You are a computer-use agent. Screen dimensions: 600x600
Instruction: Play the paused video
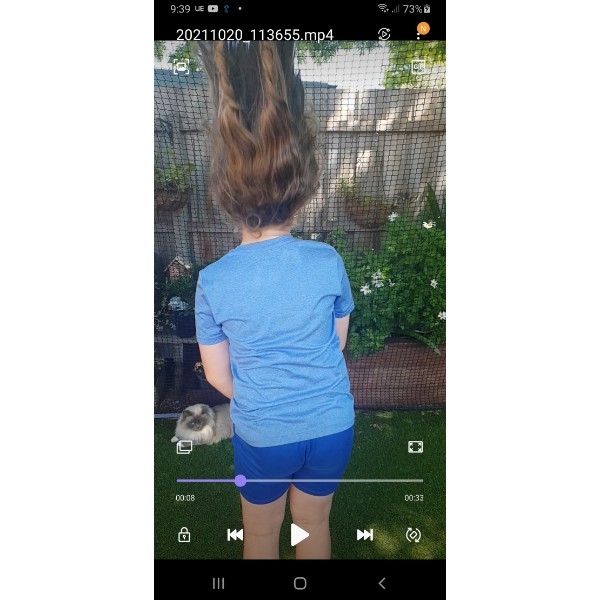tap(299, 535)
